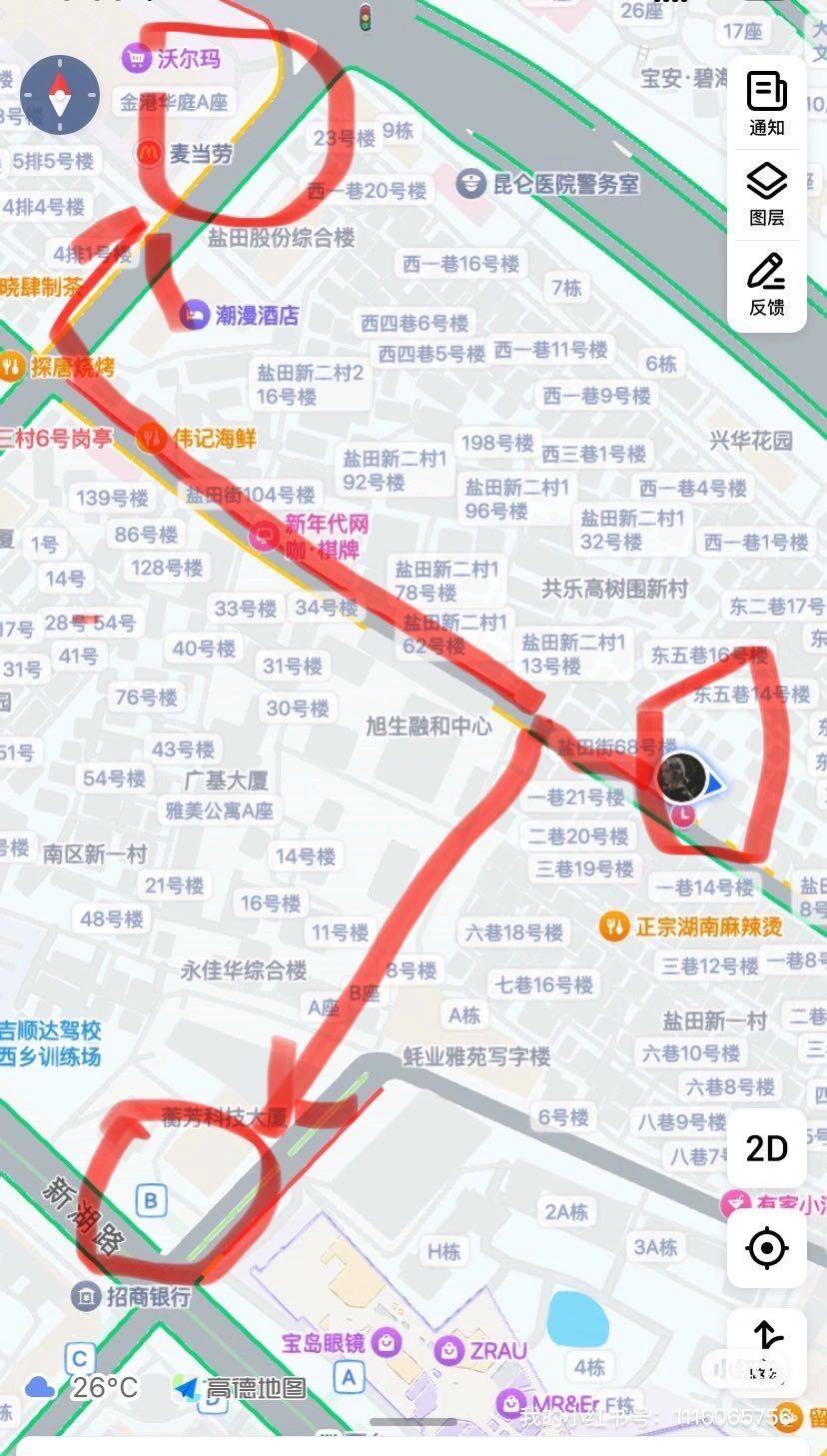The width and height of the screenshot is (827, 1456).
Task: Select the 伟记海鲜 restaurant marker
Action: click(x=197, y=437)
